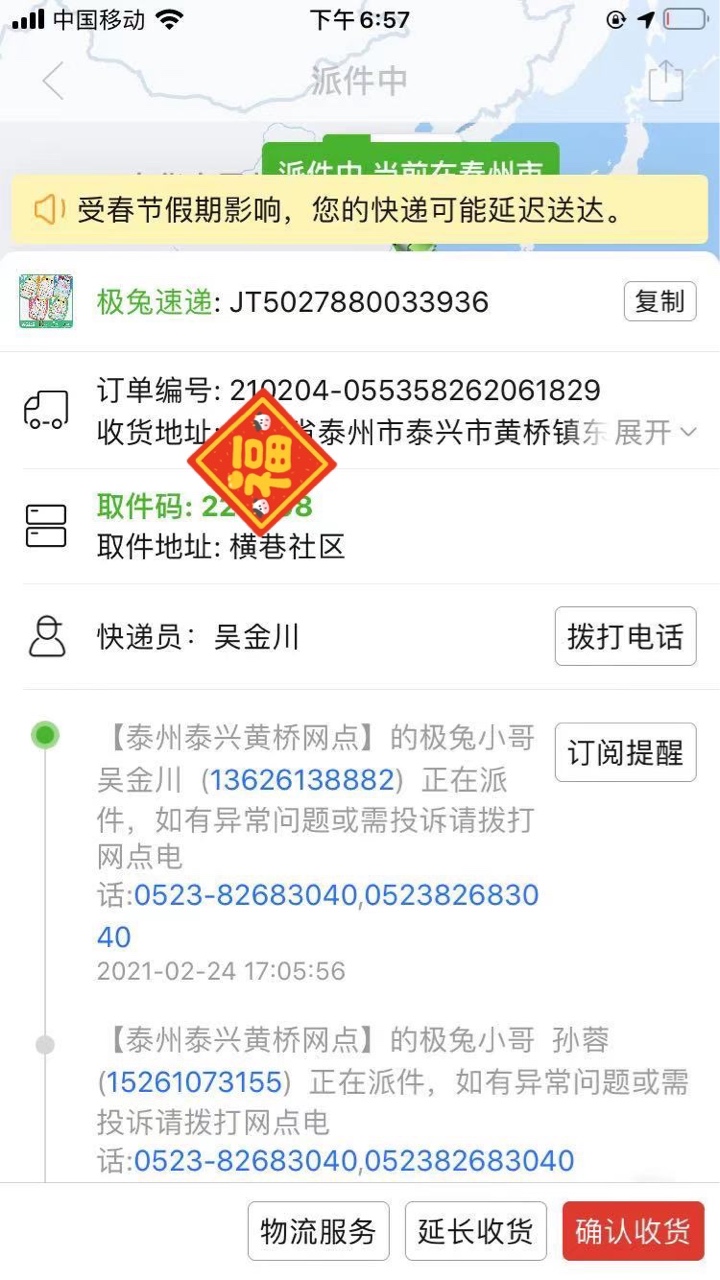Copy the tracking number with 复制
The image size is (720, 1280).
click(660, 301)
